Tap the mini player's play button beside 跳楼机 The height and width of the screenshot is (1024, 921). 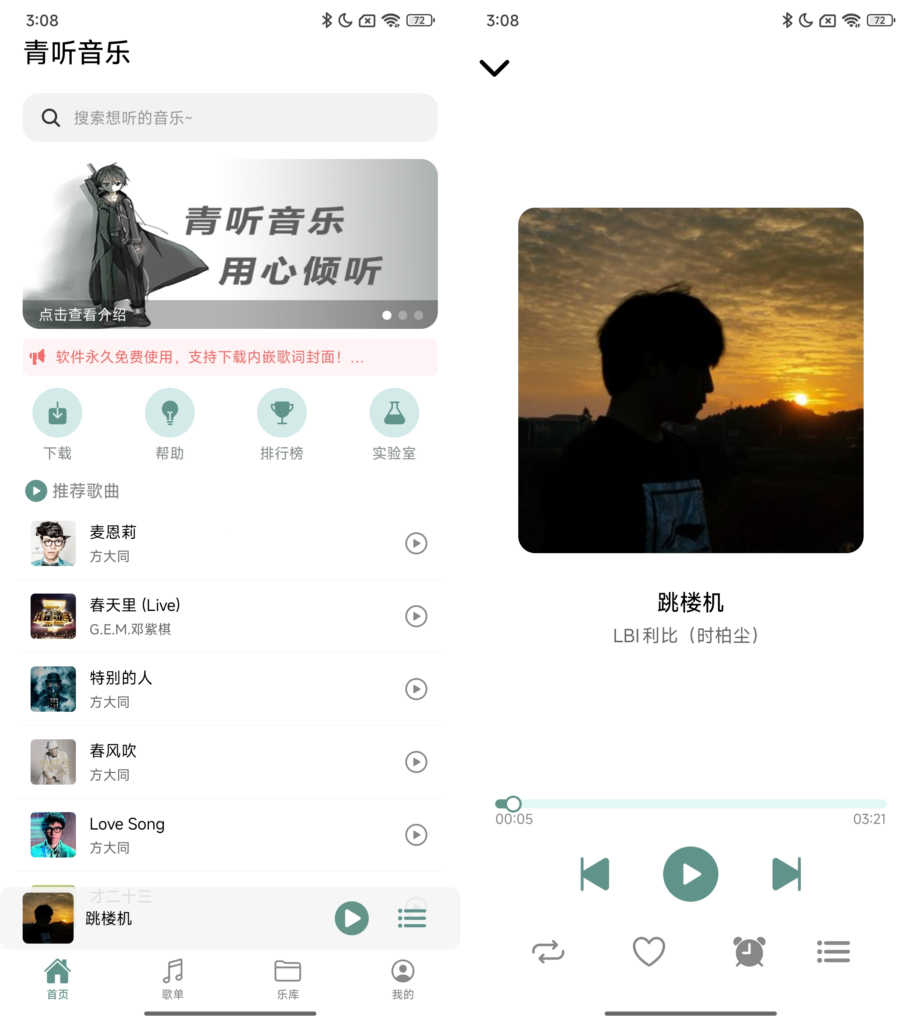(351, 918)
